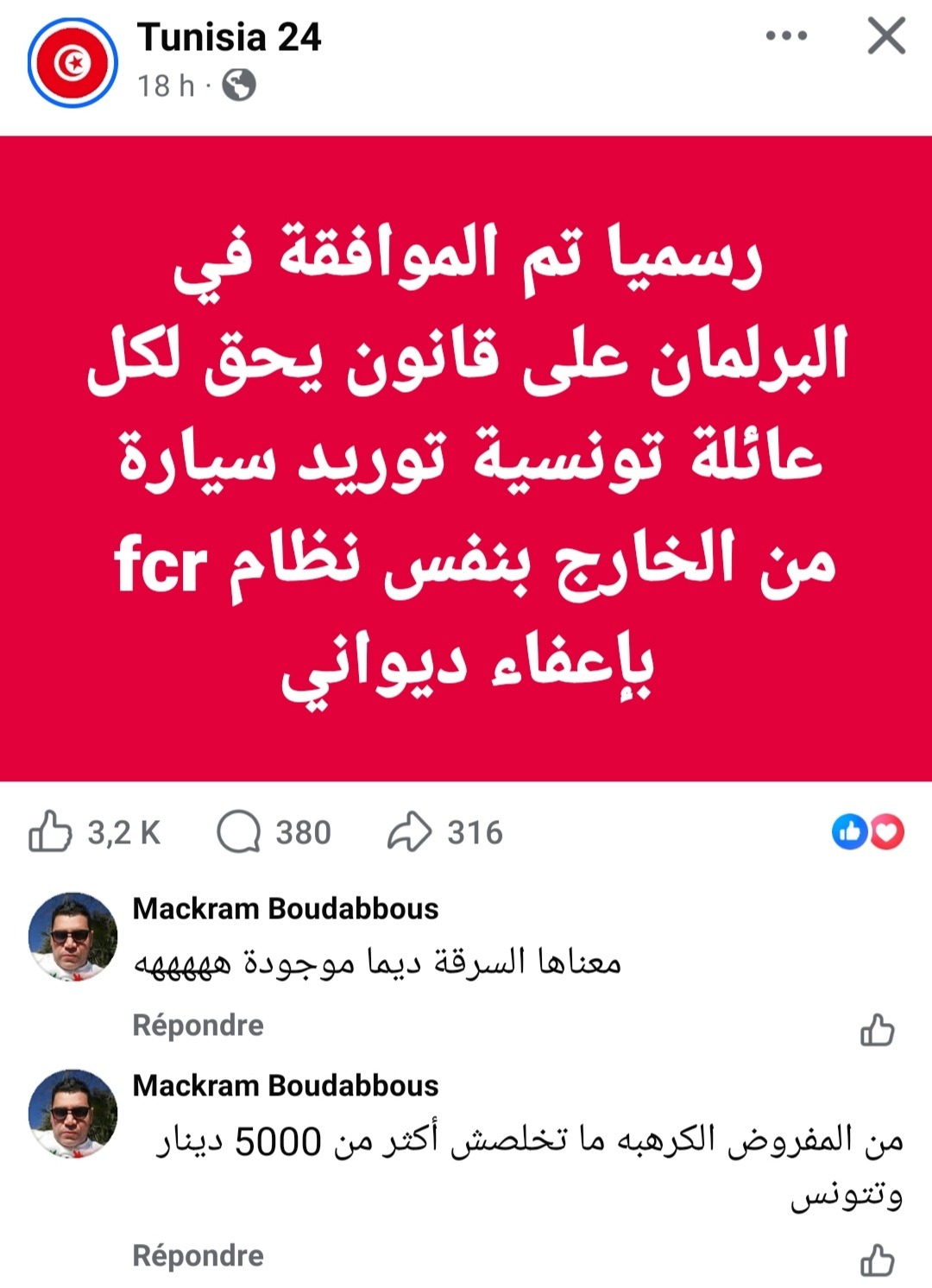
Task: Open the Tunisia 24 page name
Action: 229,38
